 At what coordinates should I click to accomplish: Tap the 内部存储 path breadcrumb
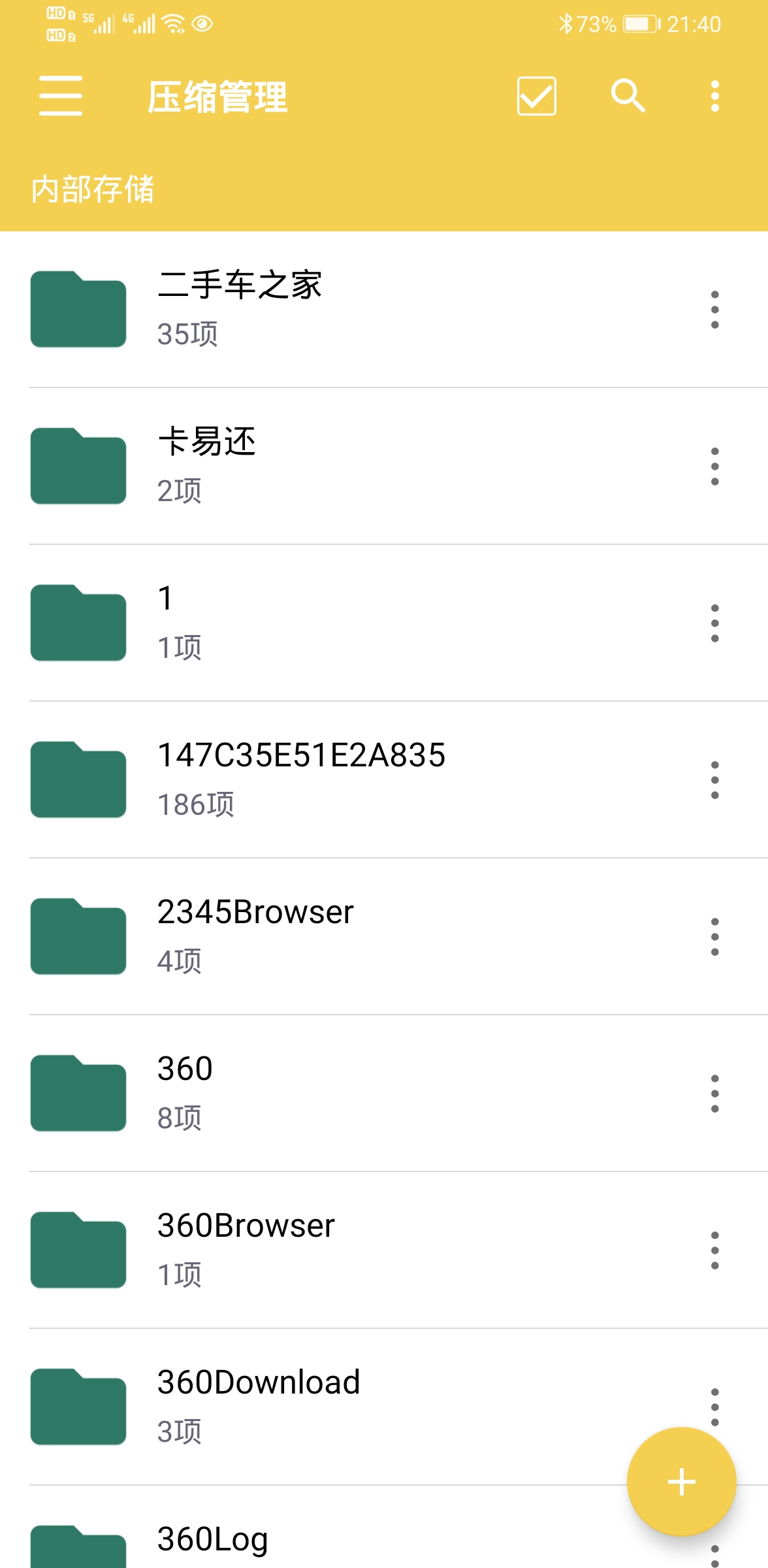pyautogui.click(x=93, y=189)
